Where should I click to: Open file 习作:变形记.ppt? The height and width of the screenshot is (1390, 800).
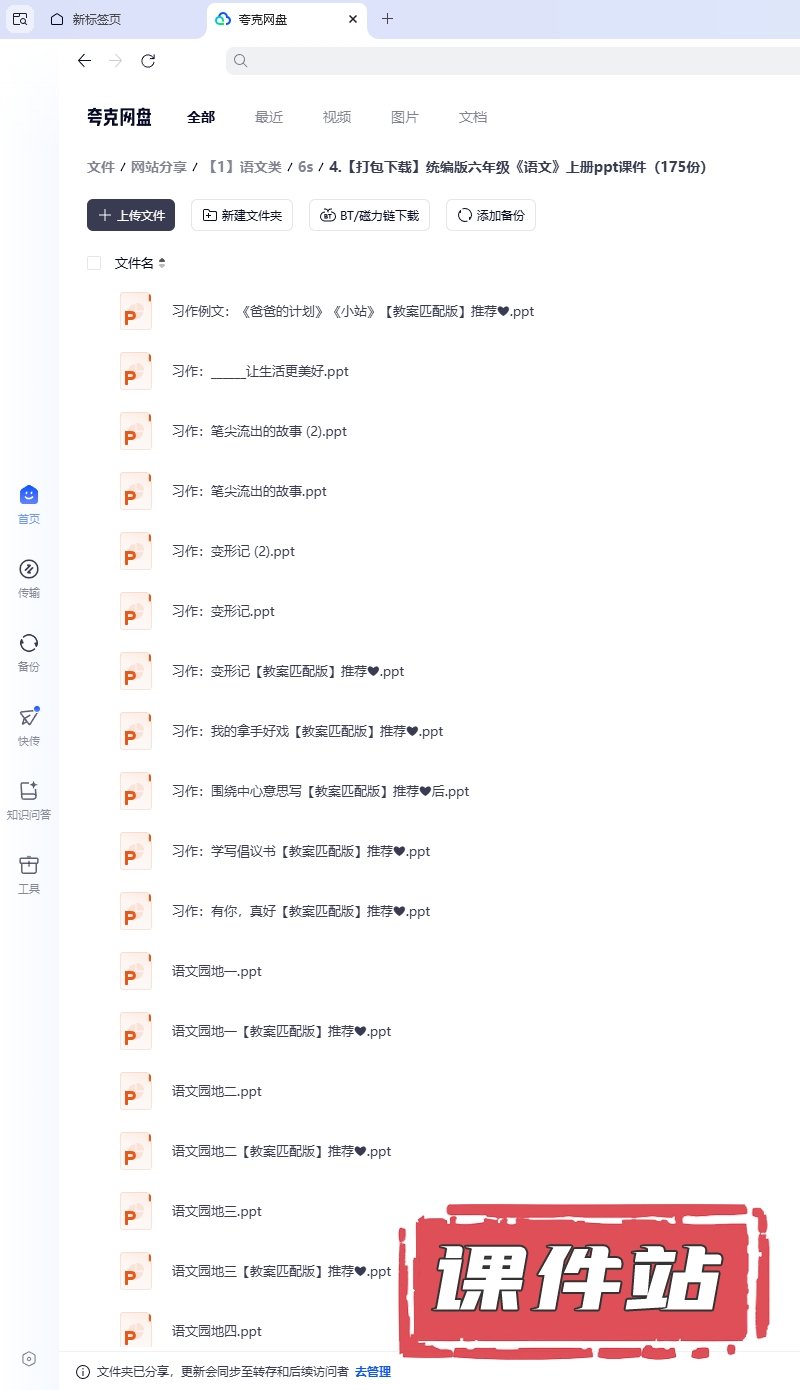tap(223, 611)
